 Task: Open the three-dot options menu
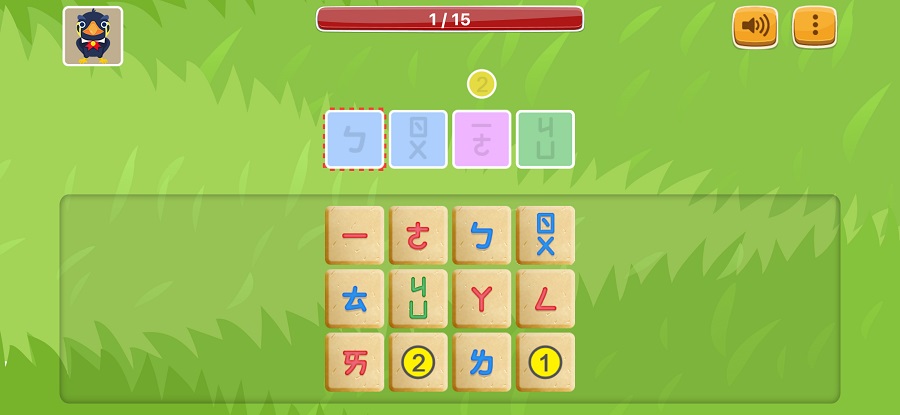pyautogui.click(x=814, y=27)
